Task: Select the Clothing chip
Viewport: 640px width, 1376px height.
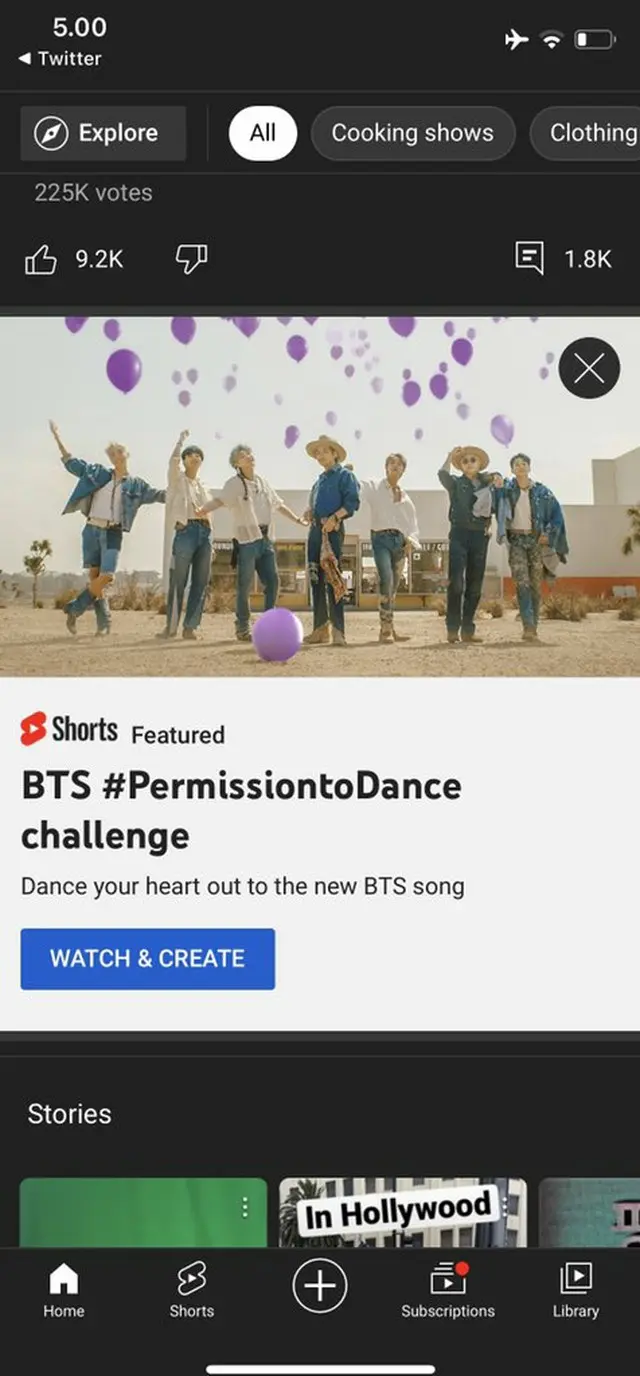Action: (x=594, y=133)
